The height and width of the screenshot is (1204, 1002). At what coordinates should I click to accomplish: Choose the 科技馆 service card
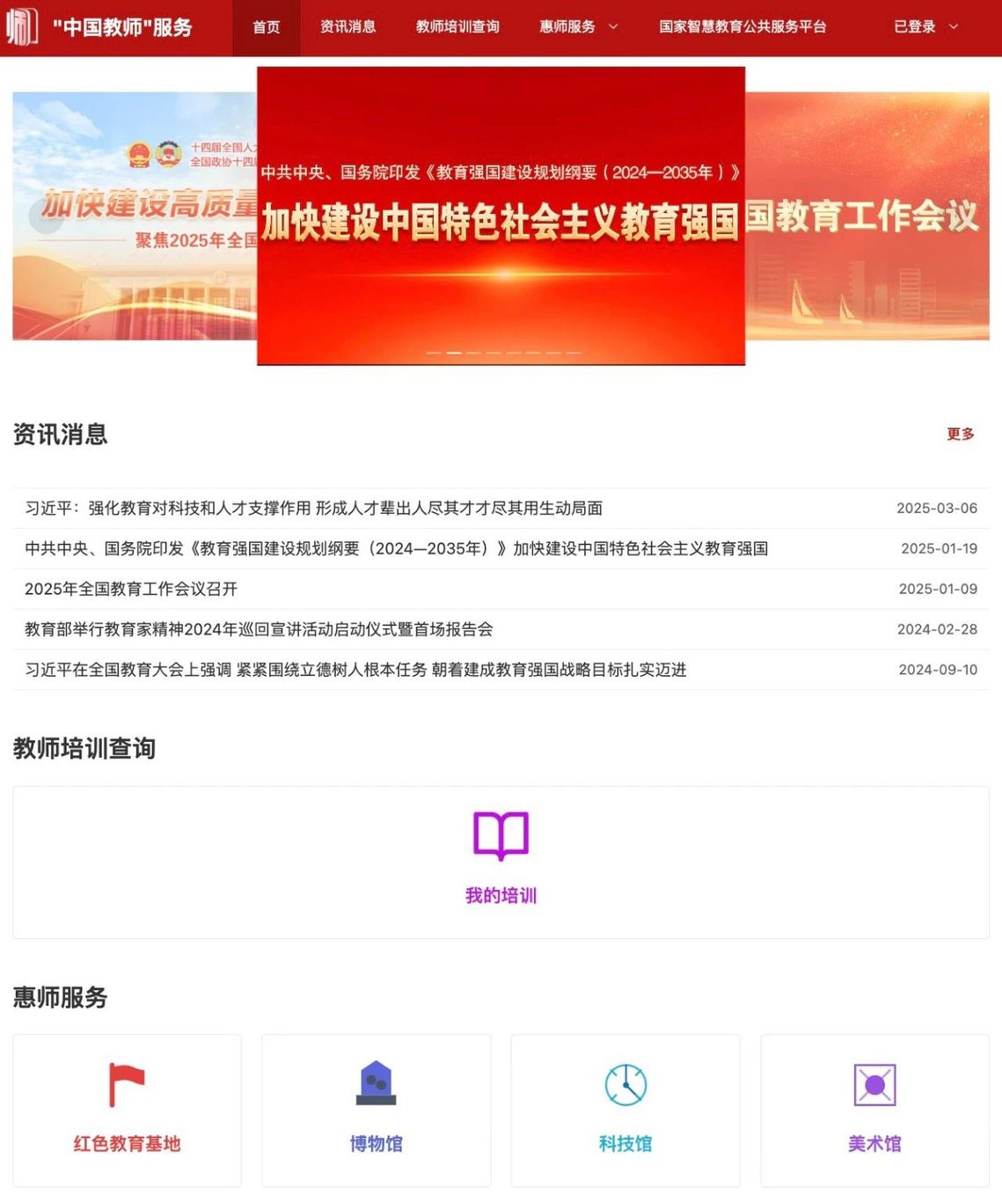pos(625,1110)
